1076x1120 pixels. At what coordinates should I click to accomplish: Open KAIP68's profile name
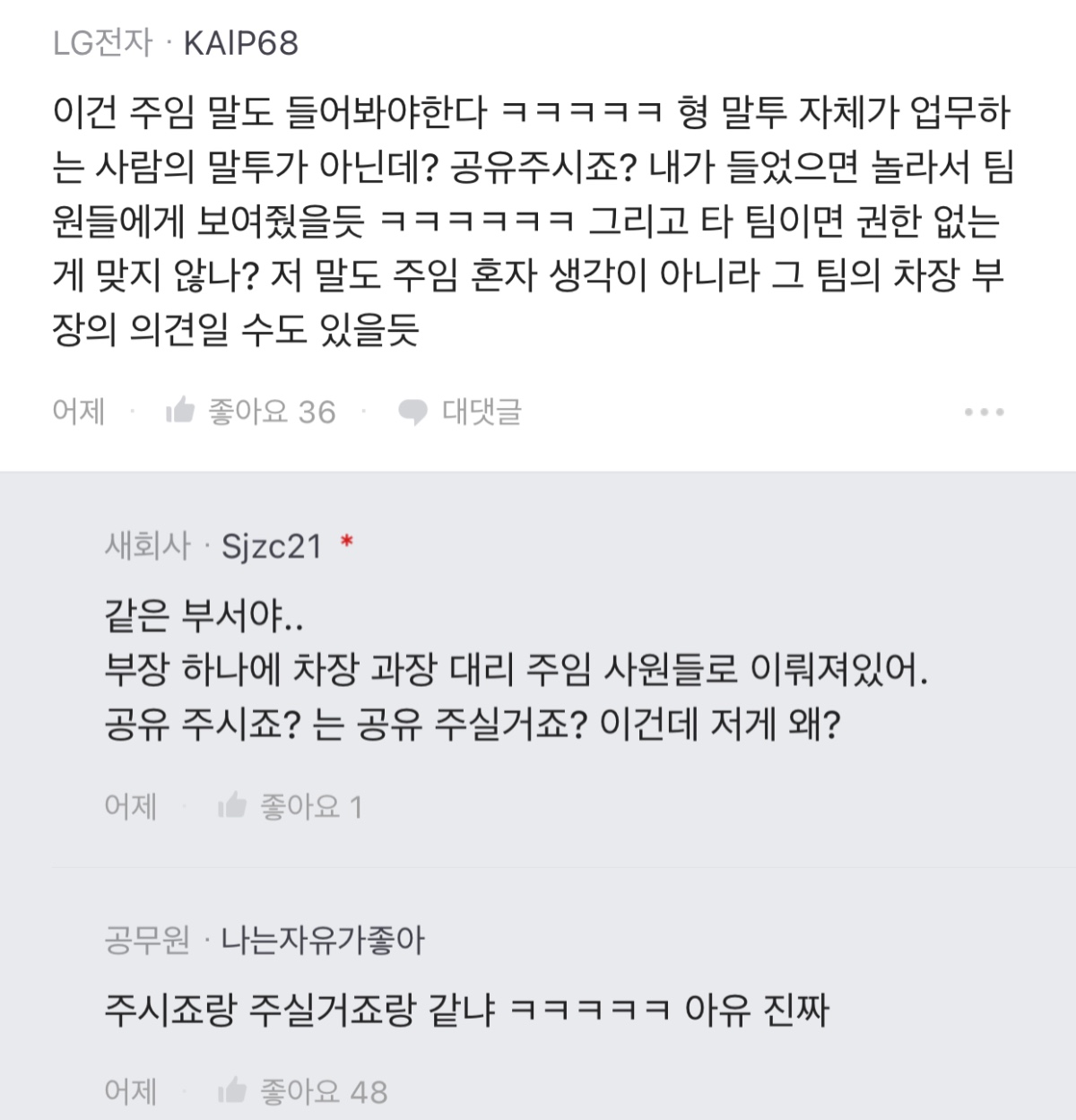click(240, 43)
